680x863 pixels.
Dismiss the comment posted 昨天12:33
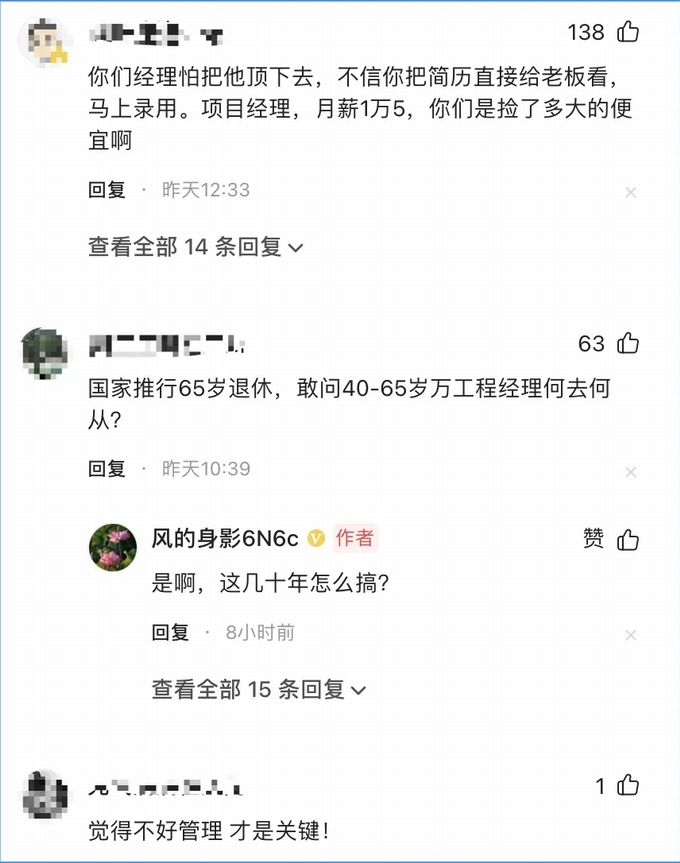tap(631, 192)
